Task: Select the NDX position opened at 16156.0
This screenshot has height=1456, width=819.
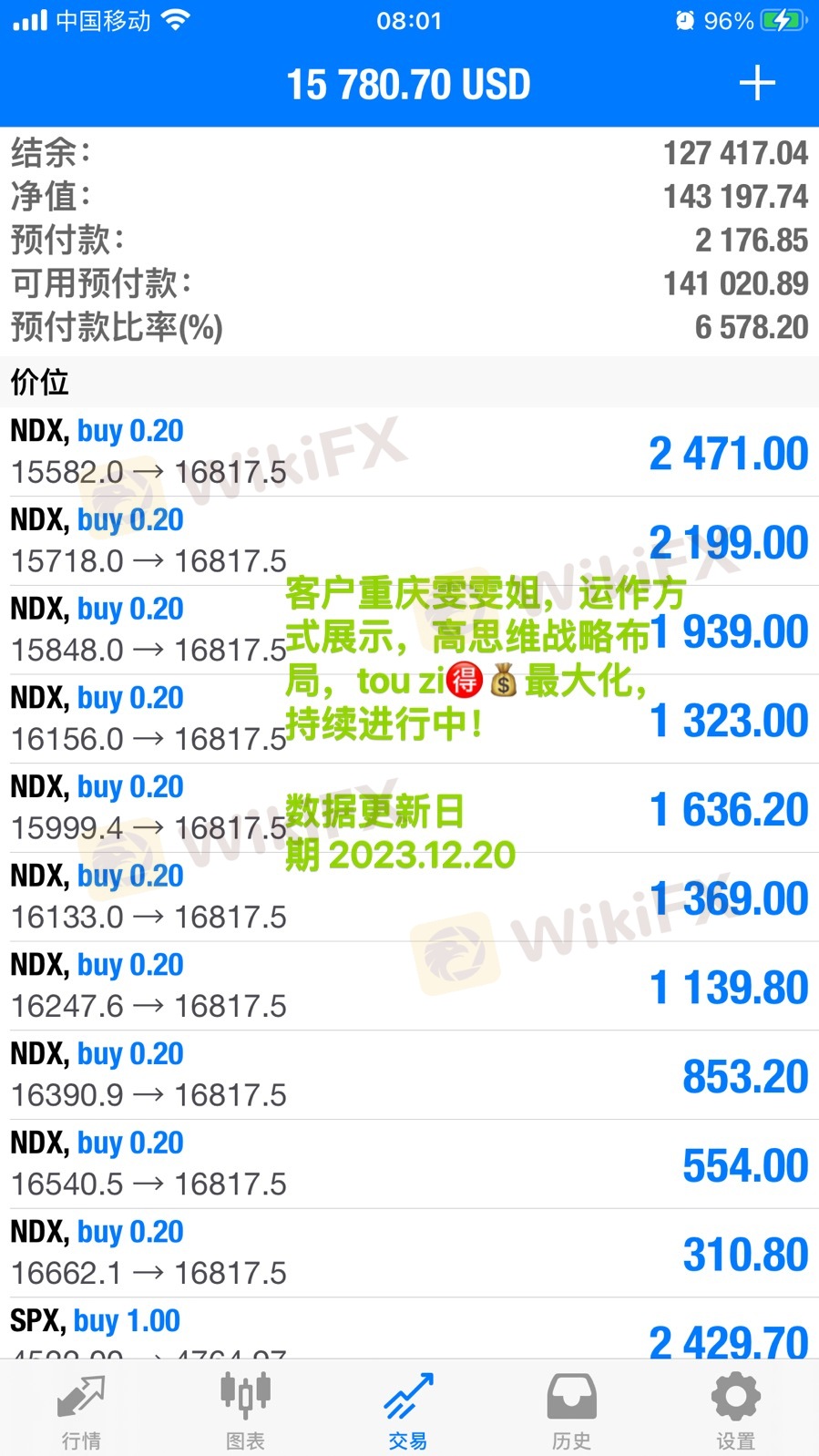Action: click(146, 719)
